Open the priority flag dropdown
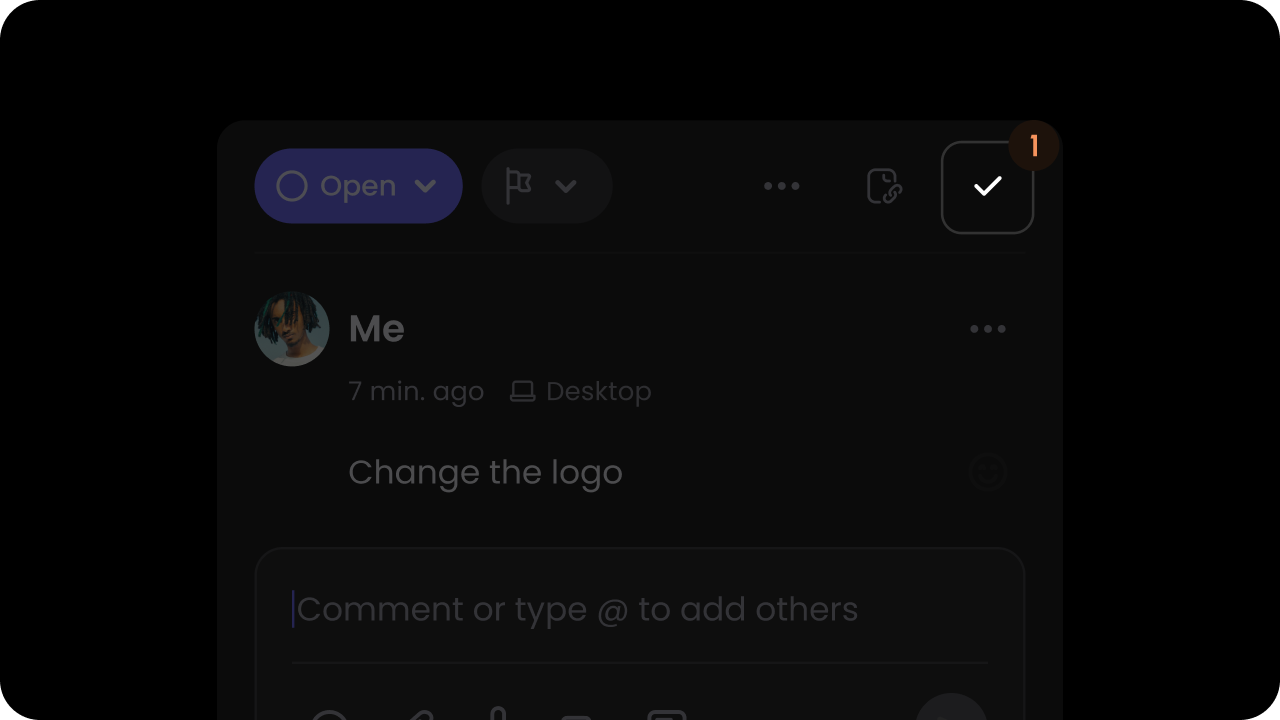This screenshot has width=1280, height=720. pyautogui.click(x=546, y=186)
